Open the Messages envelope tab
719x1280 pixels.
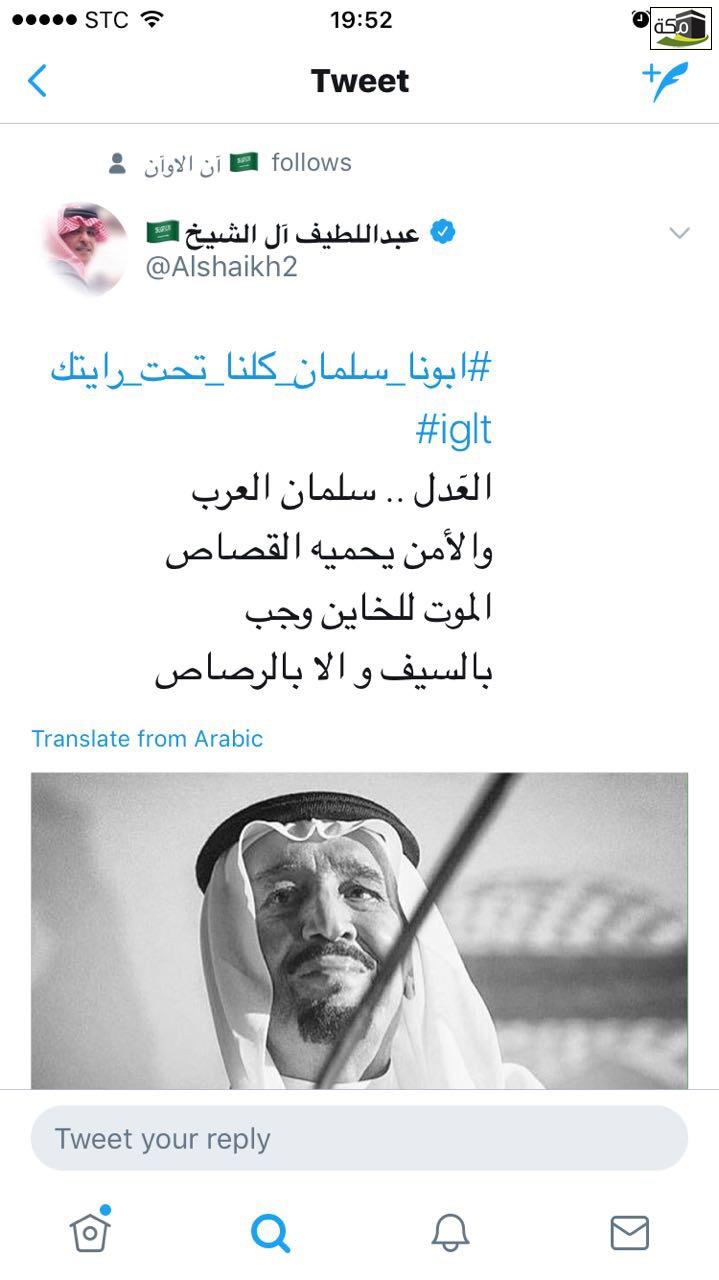629,1233
